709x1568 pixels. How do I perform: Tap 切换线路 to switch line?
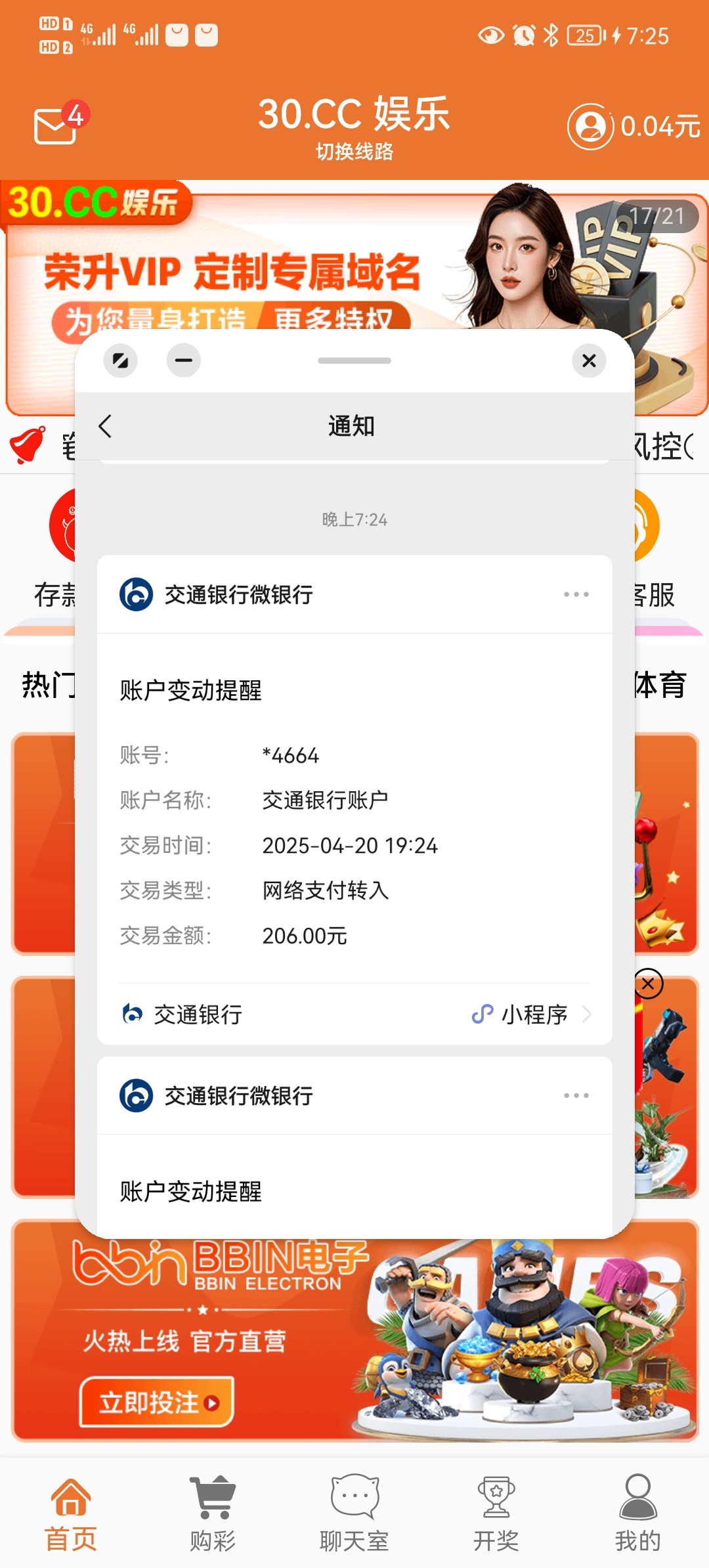(354, 152)
